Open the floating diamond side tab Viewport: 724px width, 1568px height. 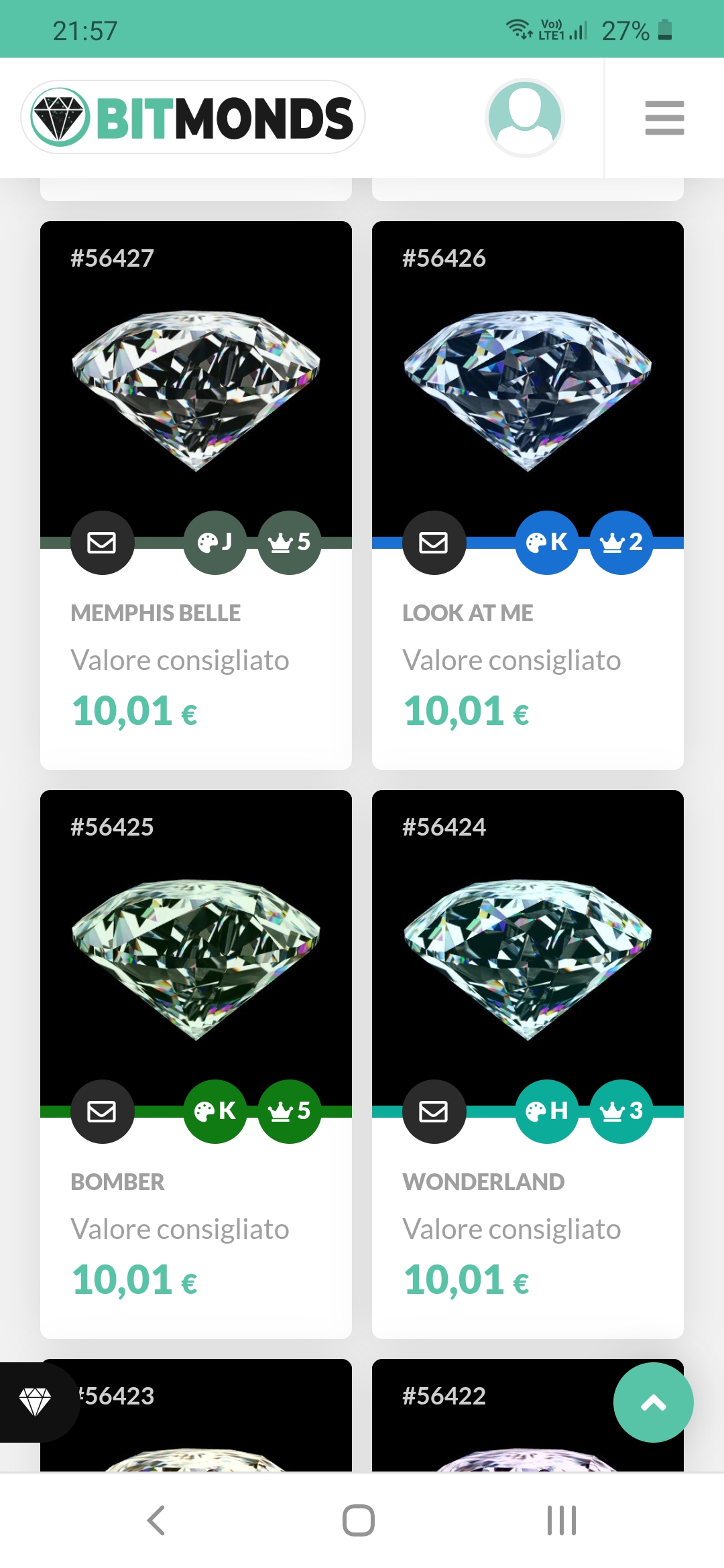pyautogui.click(x=35, y=1402)
